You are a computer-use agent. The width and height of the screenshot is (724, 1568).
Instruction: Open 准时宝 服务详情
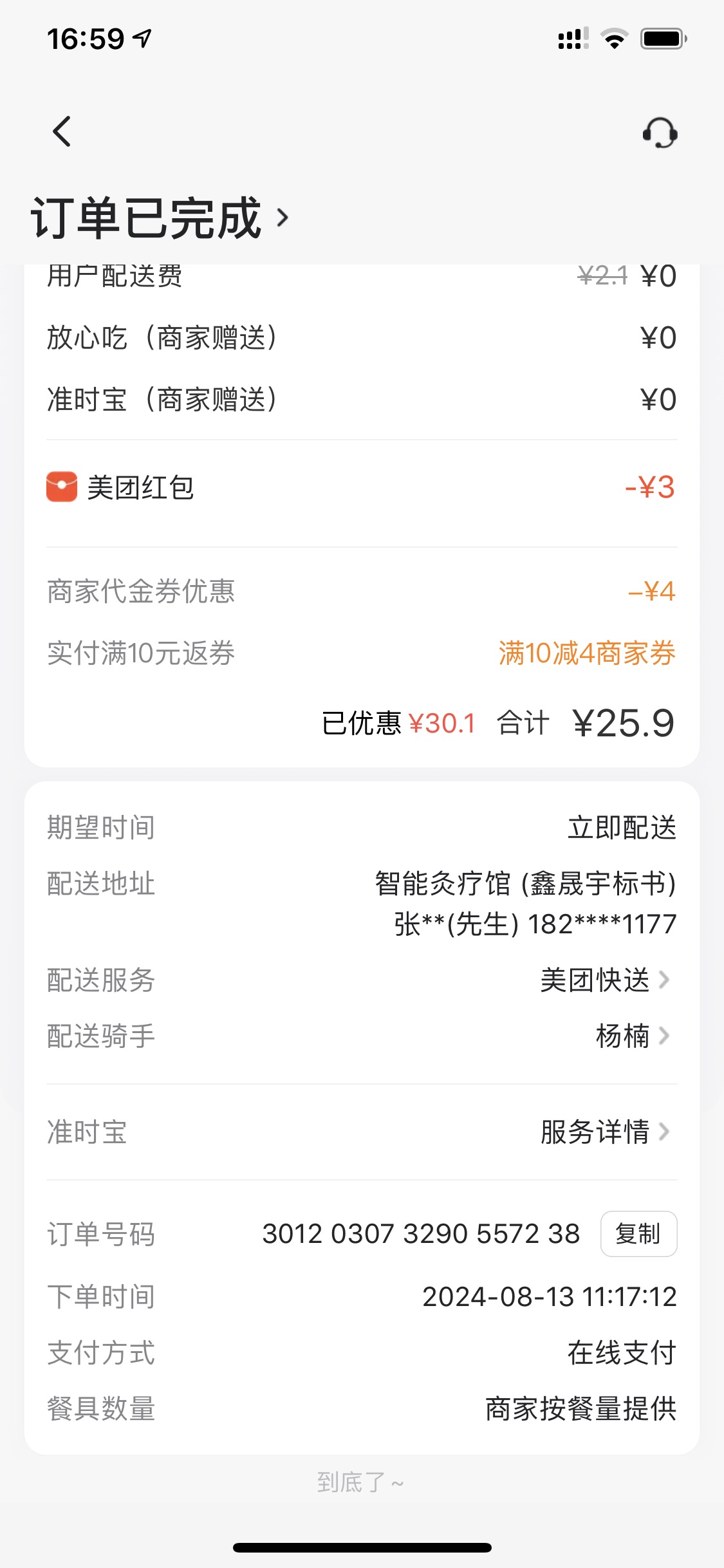click(605, 1132)
